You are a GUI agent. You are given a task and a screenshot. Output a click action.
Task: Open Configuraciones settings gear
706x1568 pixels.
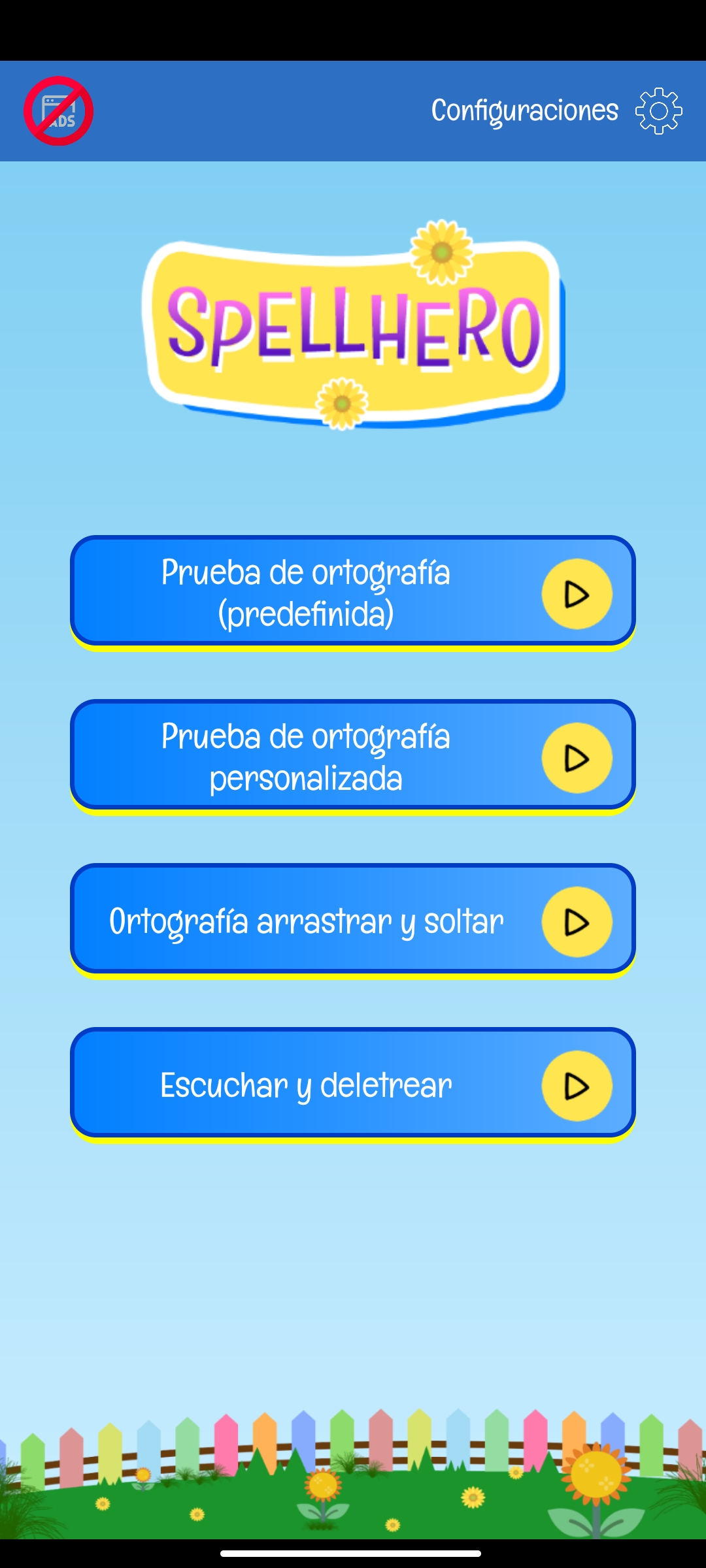pyautogui.click(x=658, y=111)
